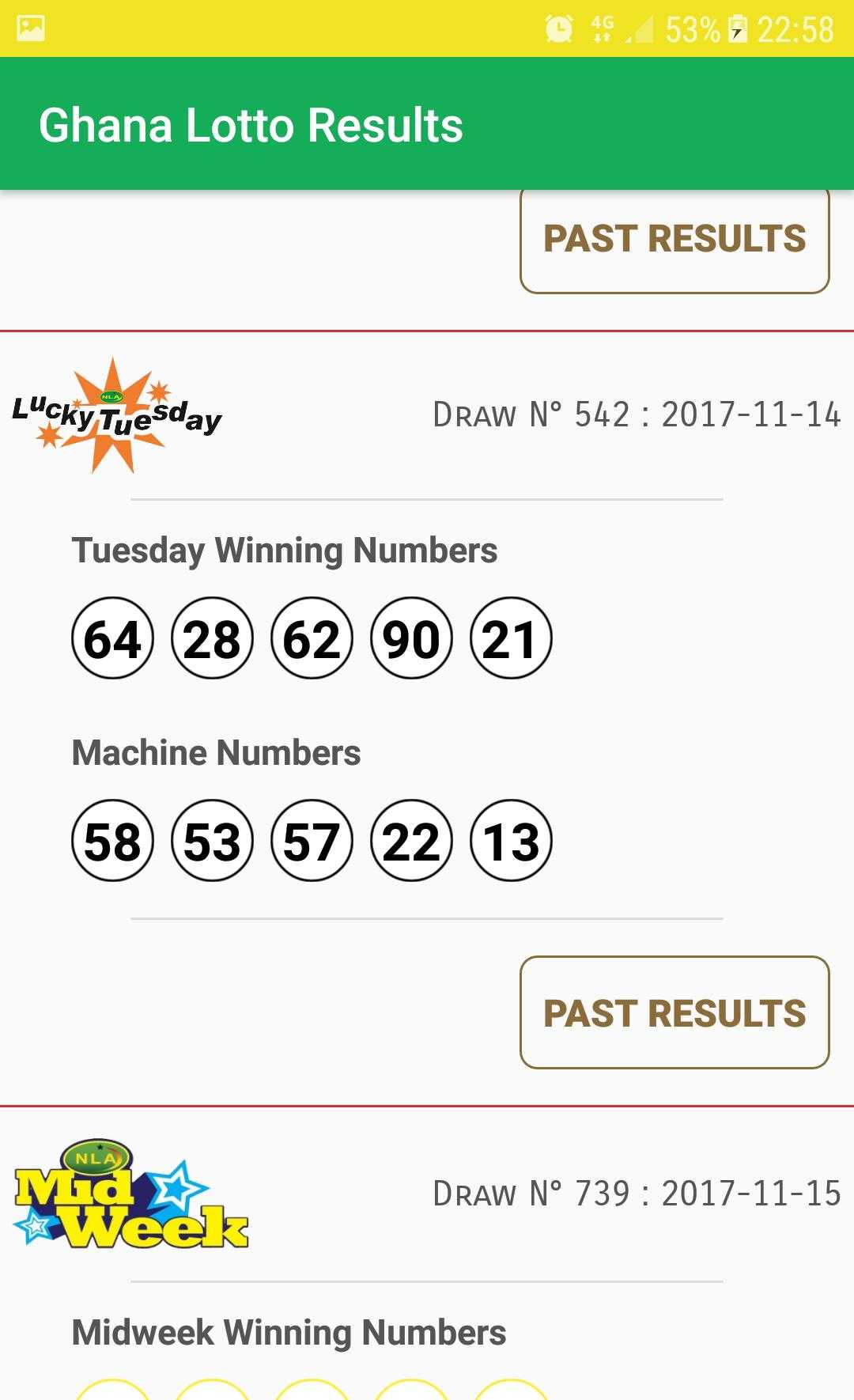The image size is (854, 1400).
Task: View Past Results for Lucky Tuesday draw
Action: (x=675, y=1012)
